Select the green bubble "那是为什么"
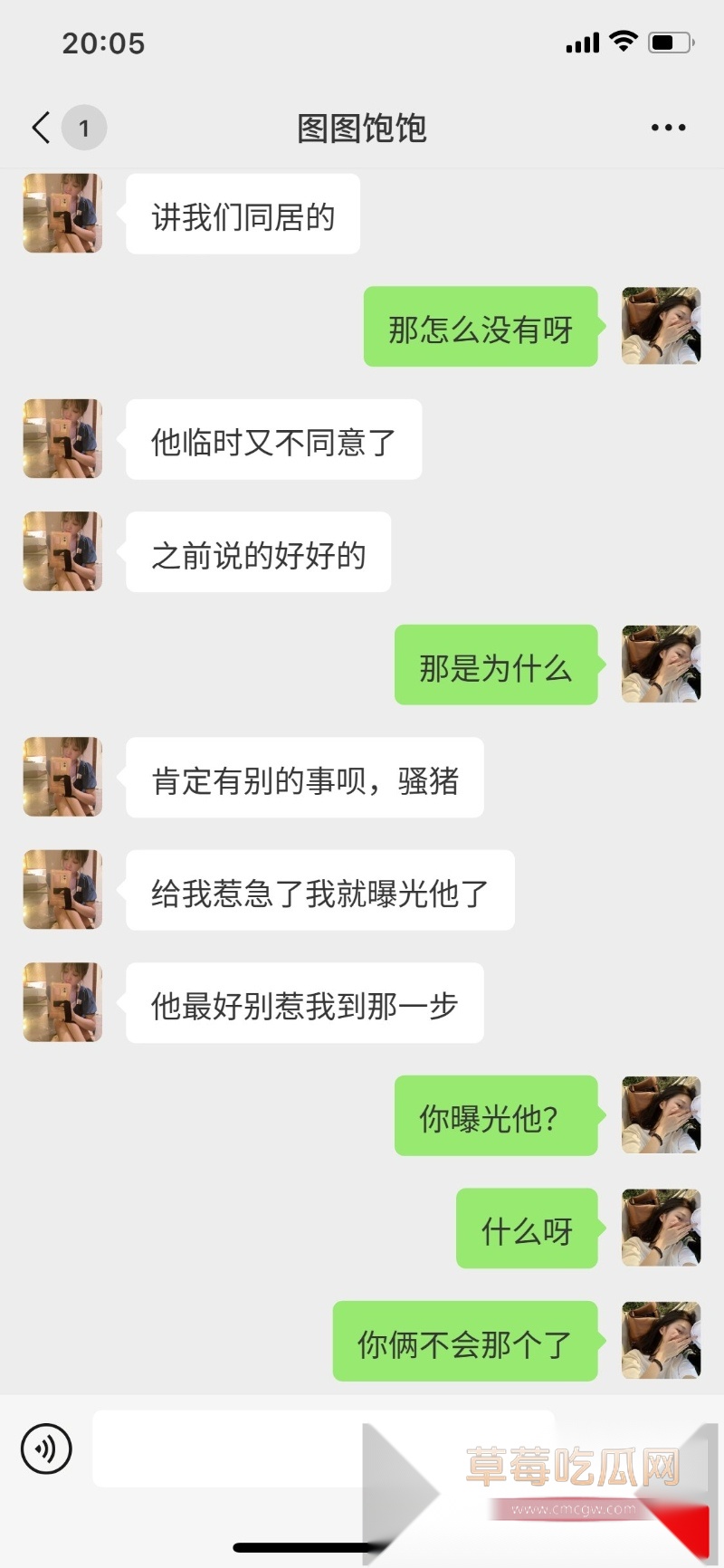Viewport: 724px width, 1568px height. [x=495, y=665]
